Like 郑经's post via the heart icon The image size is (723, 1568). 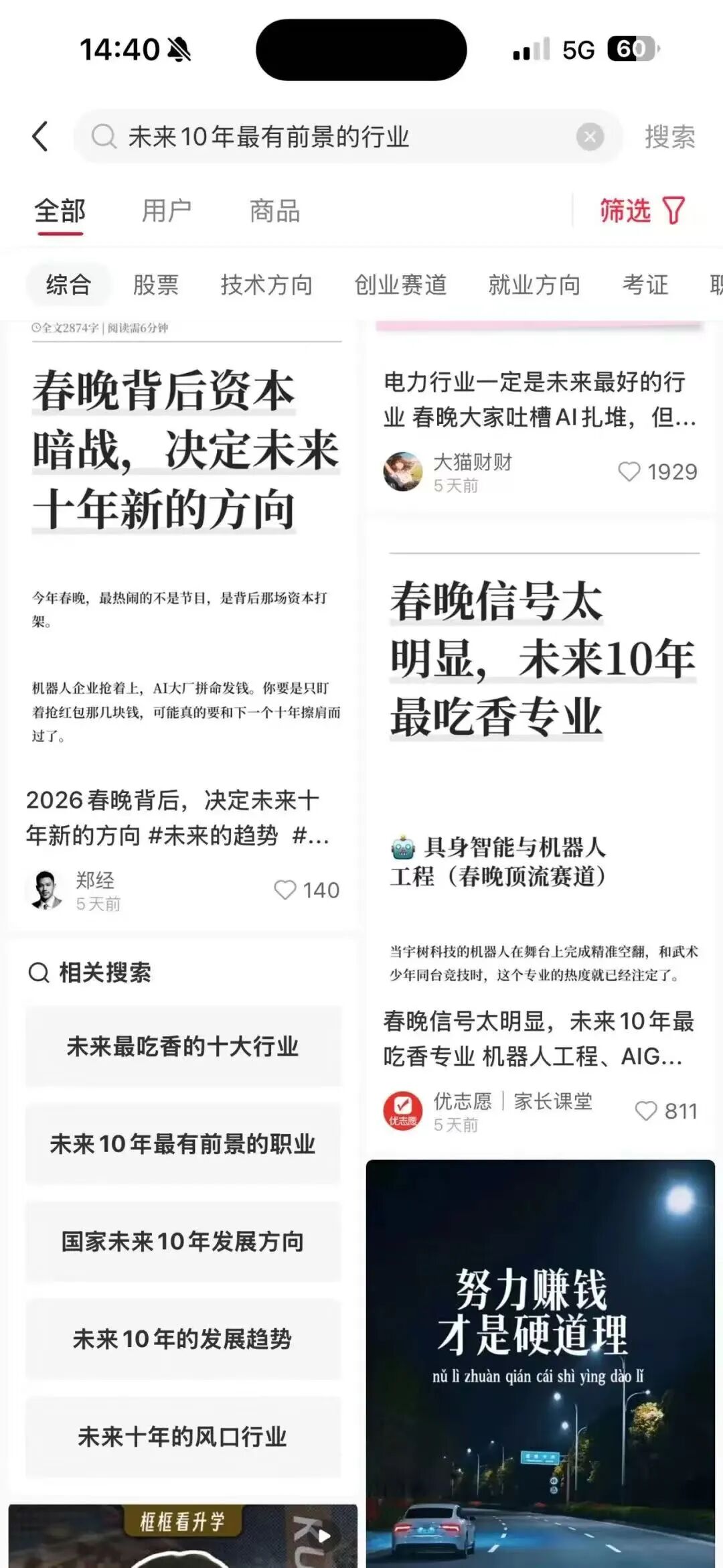pyautogui.click(x=285, y=890)
